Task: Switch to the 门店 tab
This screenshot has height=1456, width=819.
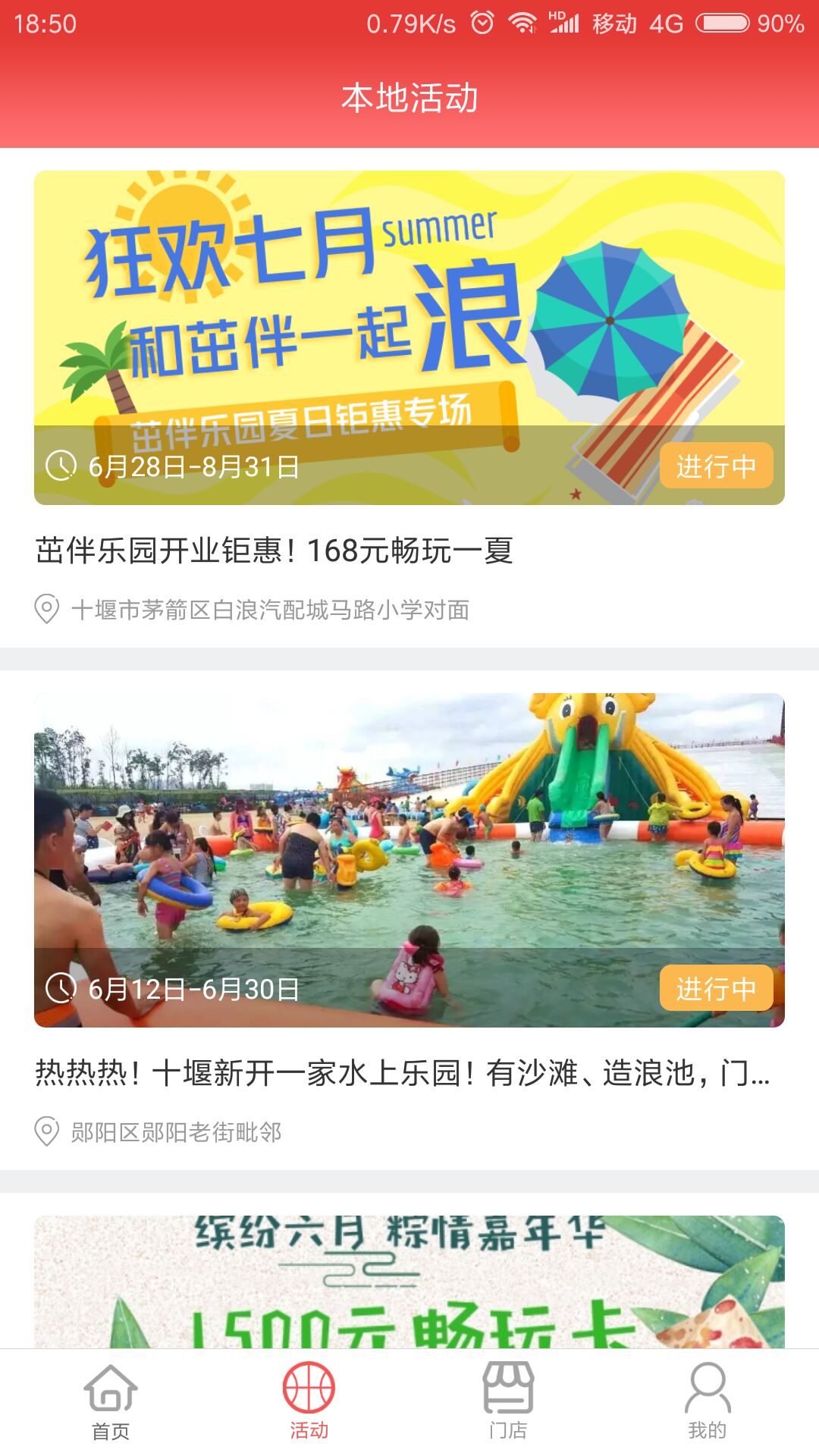Action: (x=508, y=1401)
